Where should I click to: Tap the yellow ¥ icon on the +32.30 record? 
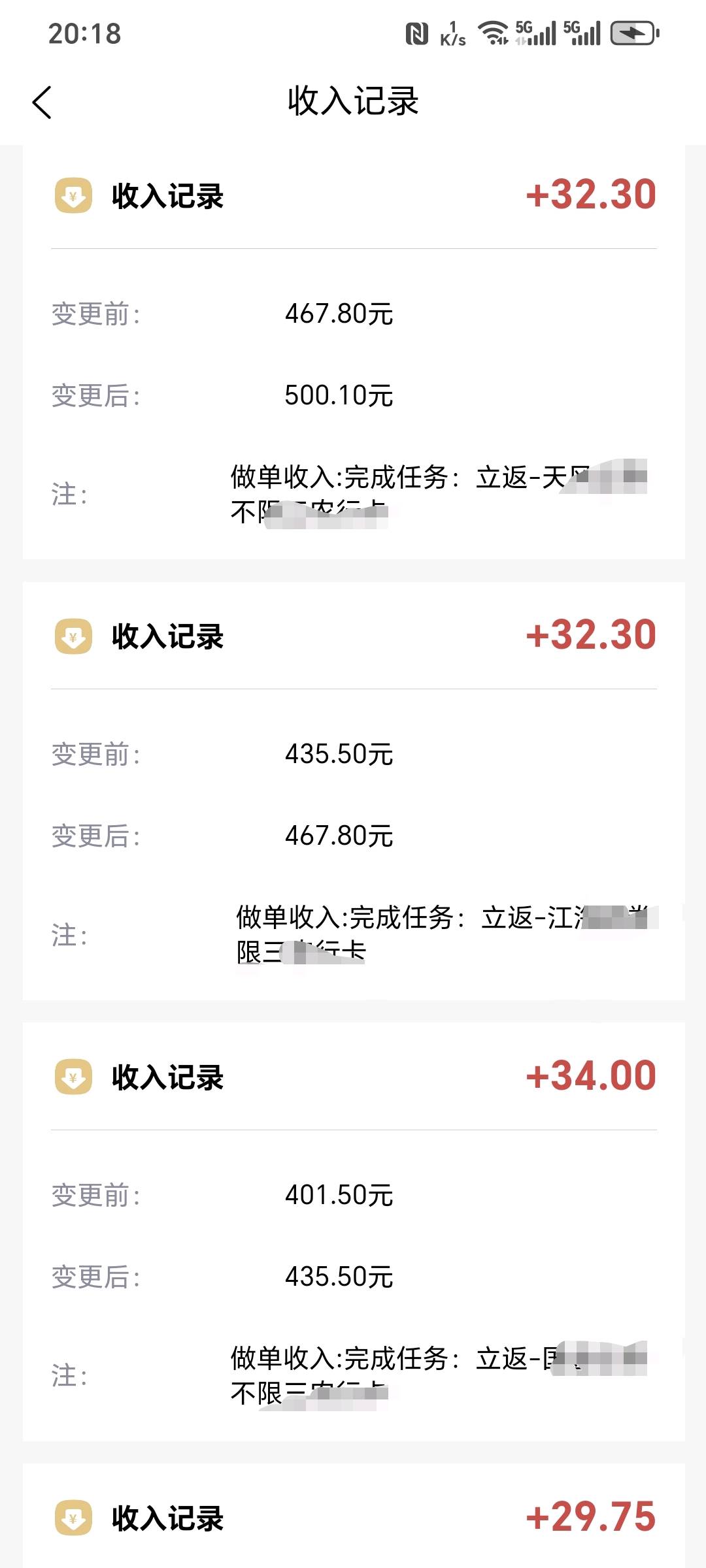coord(73,196)
